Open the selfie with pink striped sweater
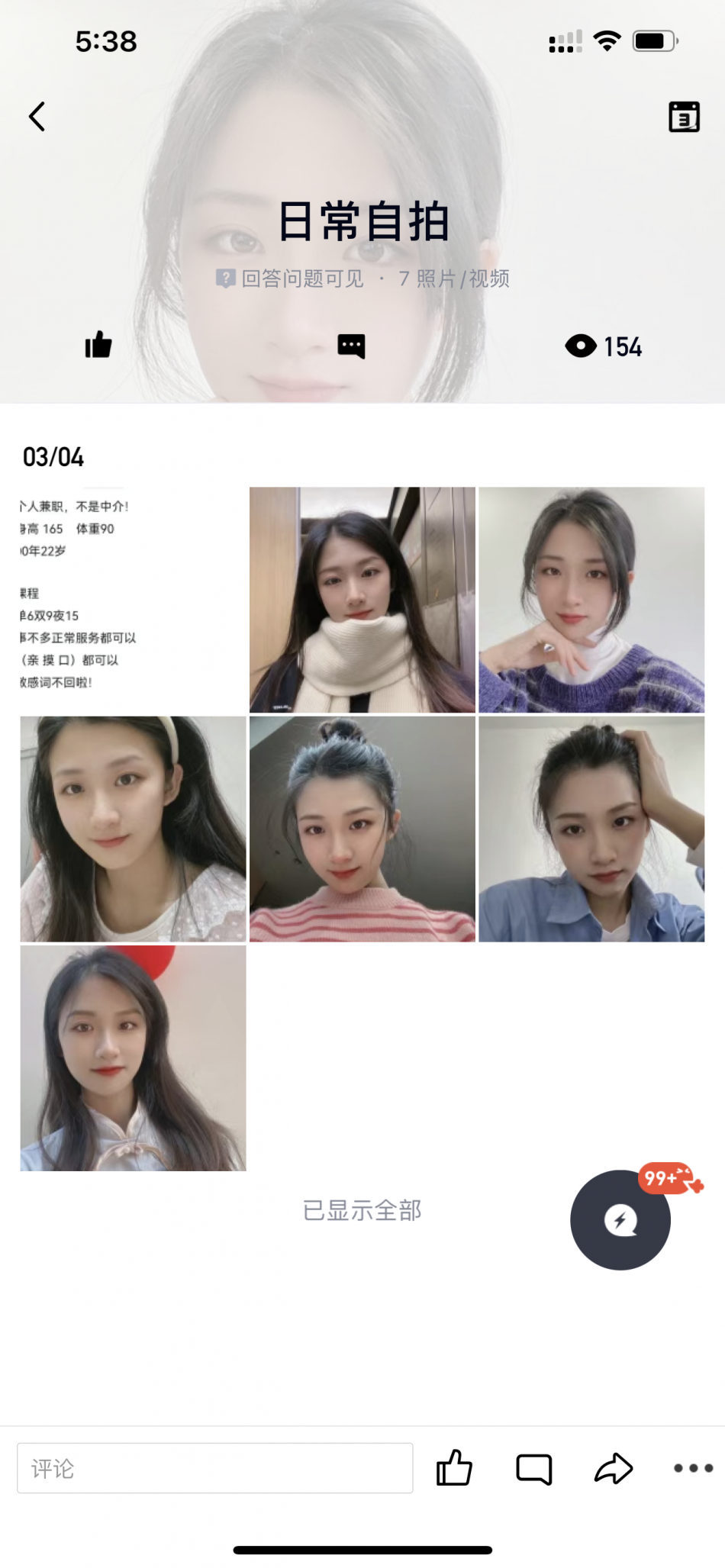 362,829
